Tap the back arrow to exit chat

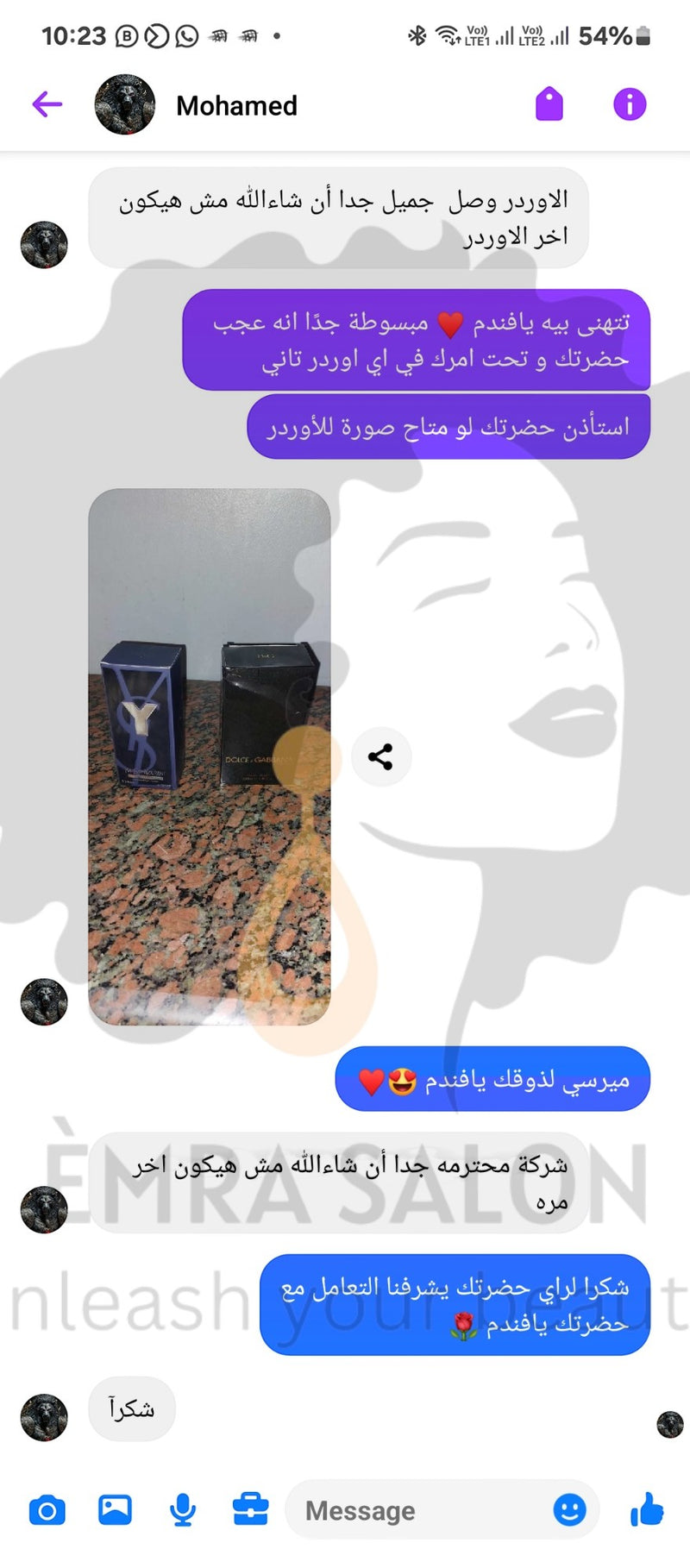tap(47, 103)
